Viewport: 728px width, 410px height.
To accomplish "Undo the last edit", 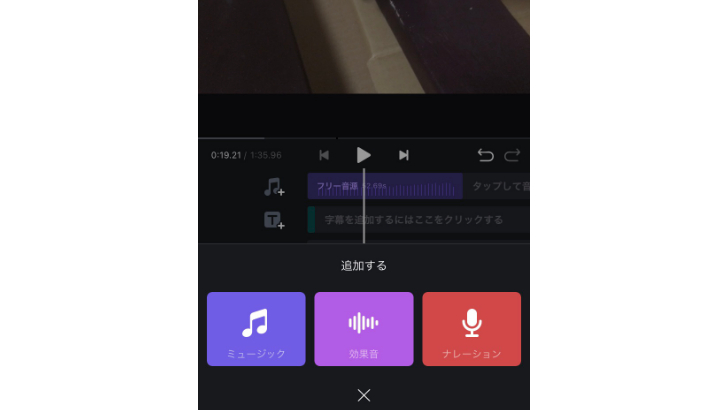I will click(x=486, y=155).
